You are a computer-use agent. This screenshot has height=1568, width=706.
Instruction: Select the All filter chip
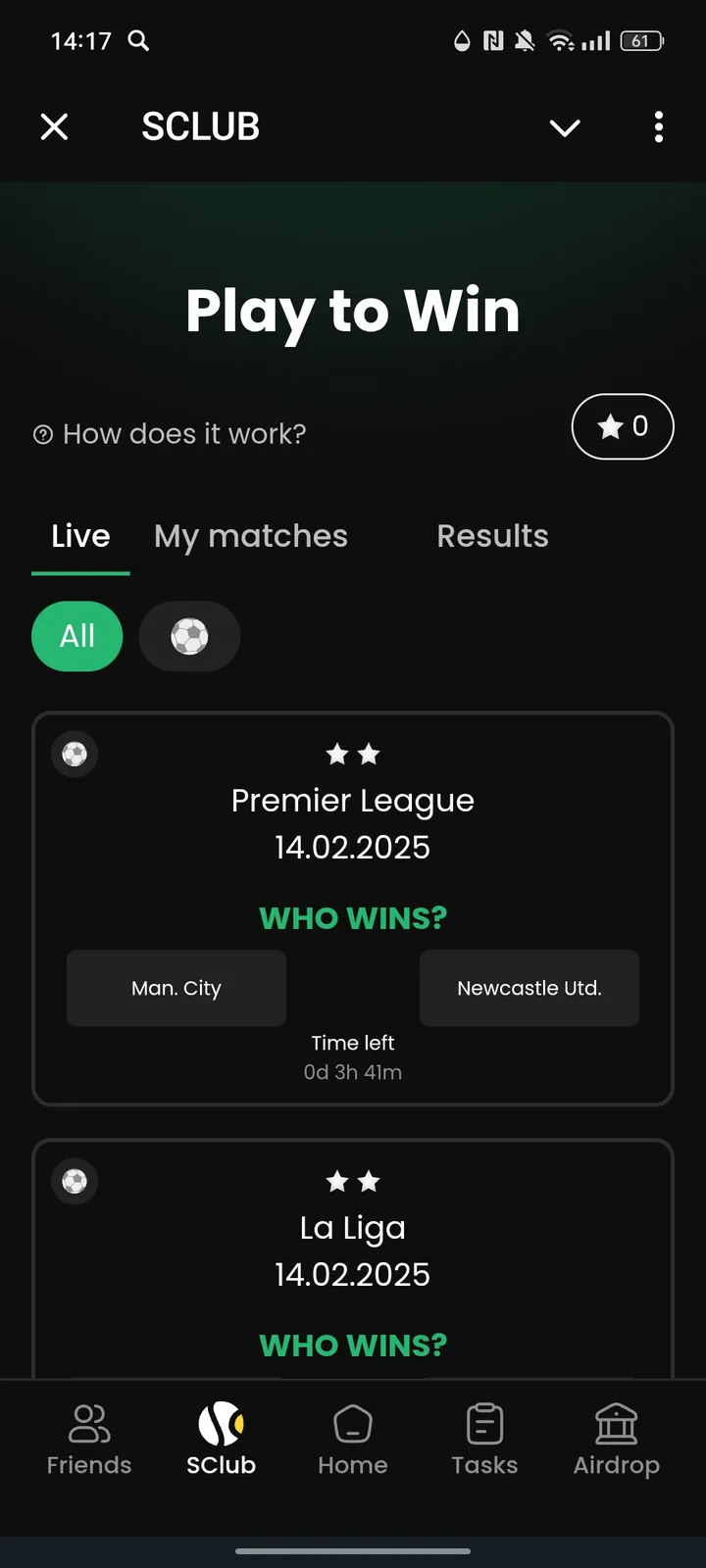pos(77,636)
